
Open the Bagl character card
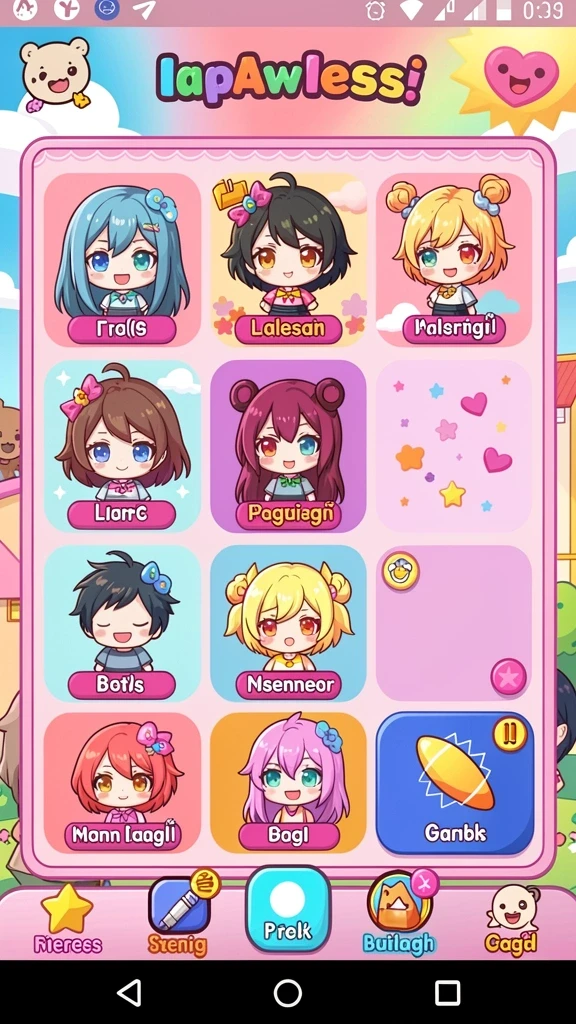click(288, 783)
